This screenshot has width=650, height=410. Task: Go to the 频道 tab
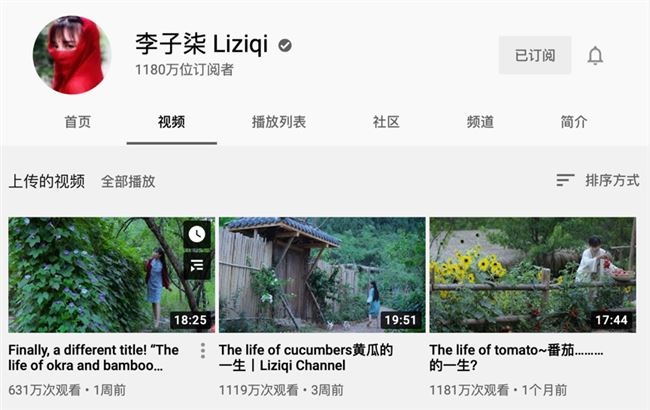(x=480, y=122)
